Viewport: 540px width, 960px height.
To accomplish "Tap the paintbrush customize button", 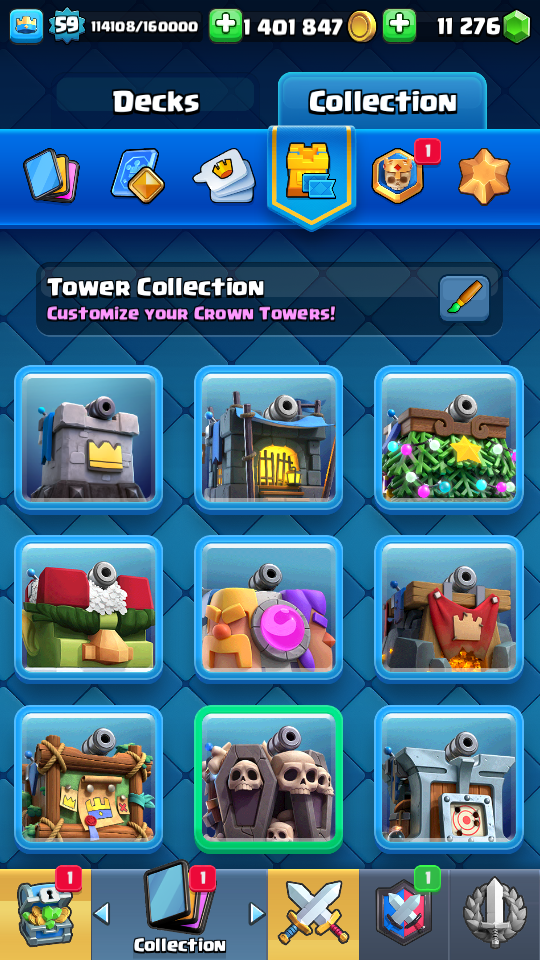I will 464,298.
